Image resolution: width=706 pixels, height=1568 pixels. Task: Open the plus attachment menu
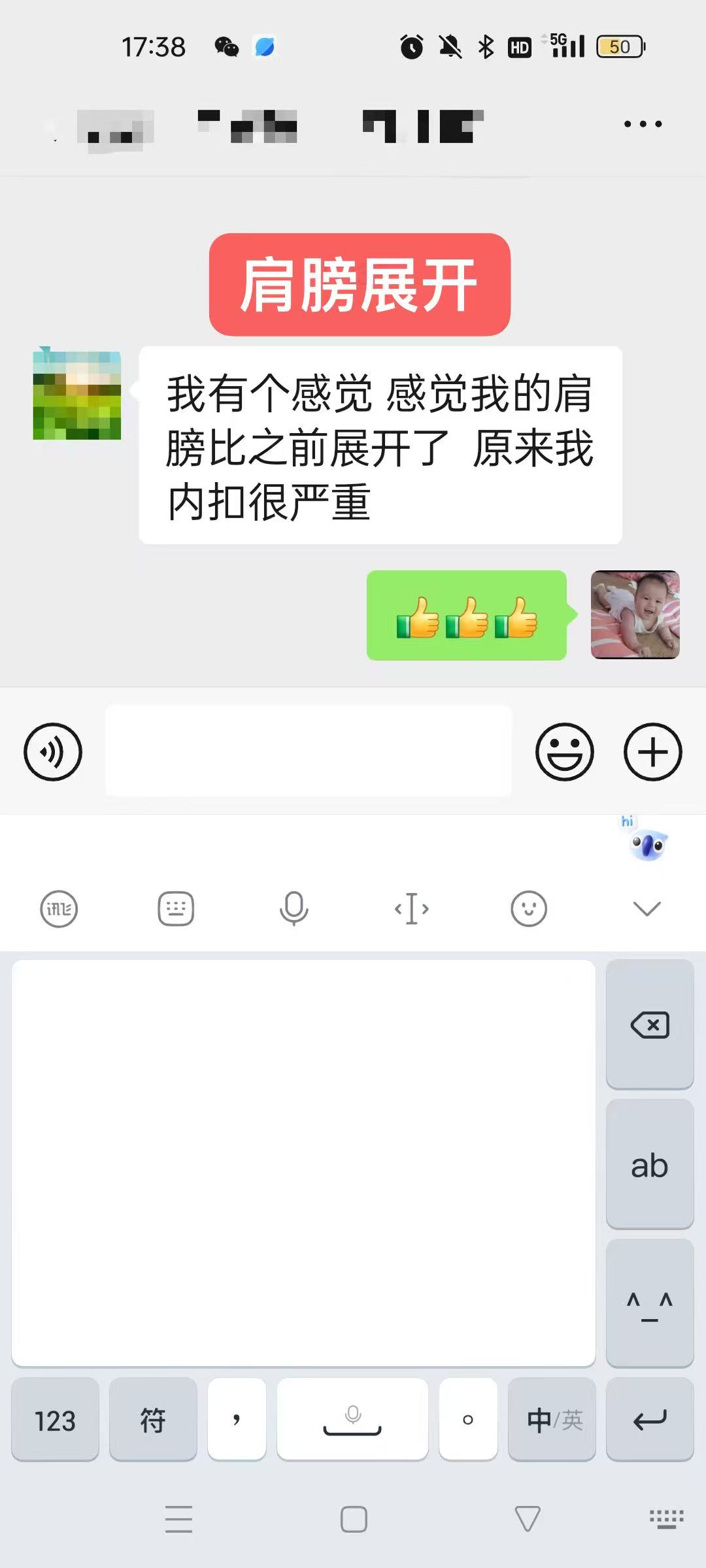tap(652, 752)
